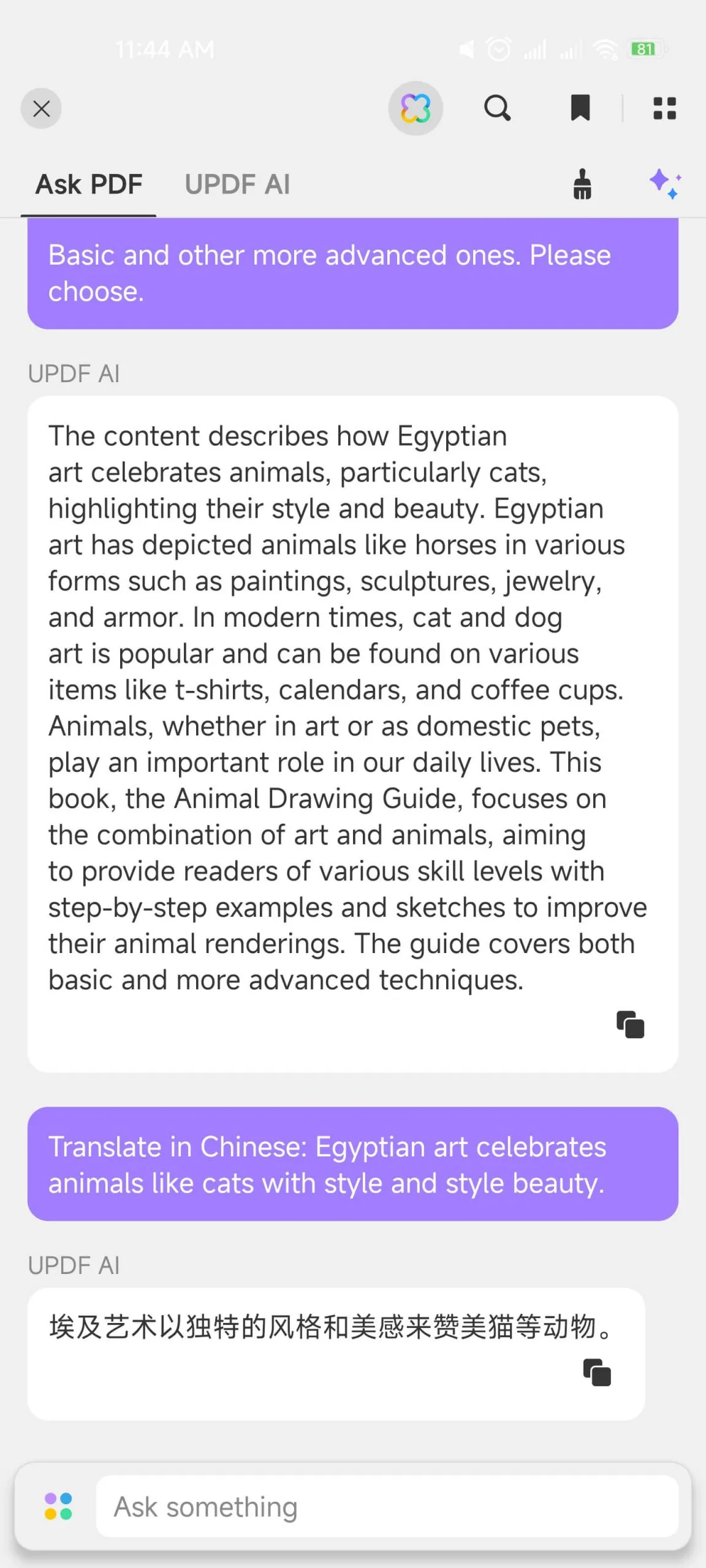This screenshot has height=1568, width=706.
Task: Open the grid view icon
Action: tap(665, 108)
